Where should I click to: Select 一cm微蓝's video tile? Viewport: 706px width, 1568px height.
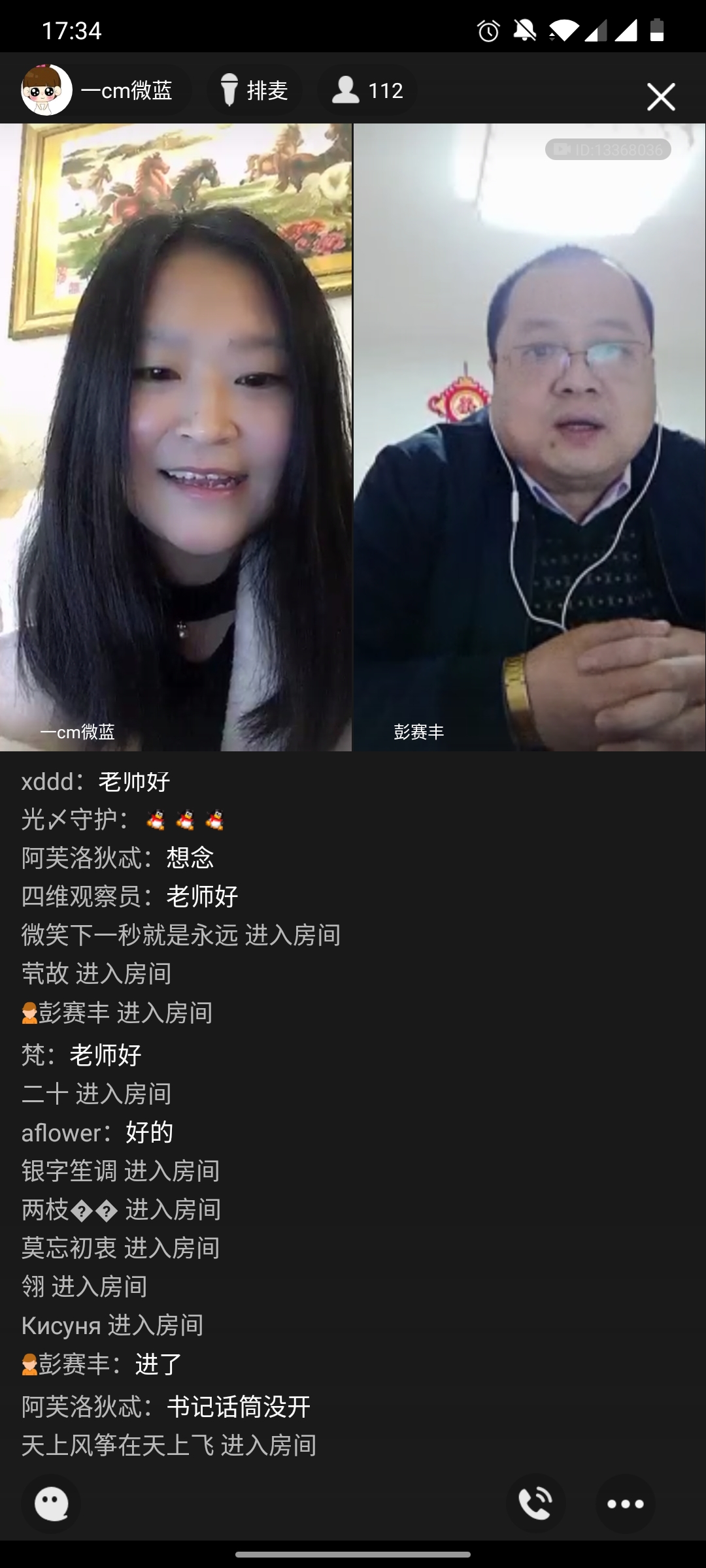pyautogui.click(x=175, y=436)
